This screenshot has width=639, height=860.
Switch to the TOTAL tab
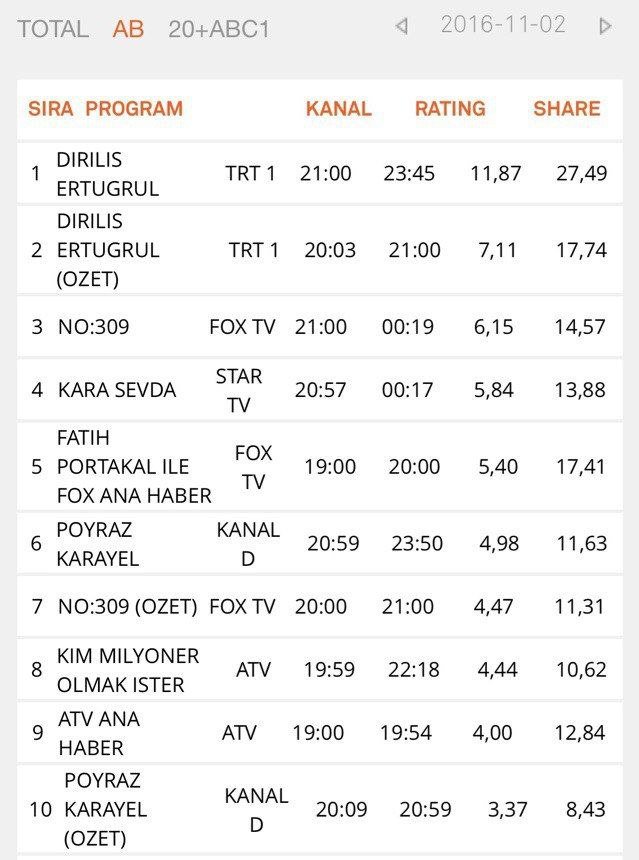click(x=52, y=29)
